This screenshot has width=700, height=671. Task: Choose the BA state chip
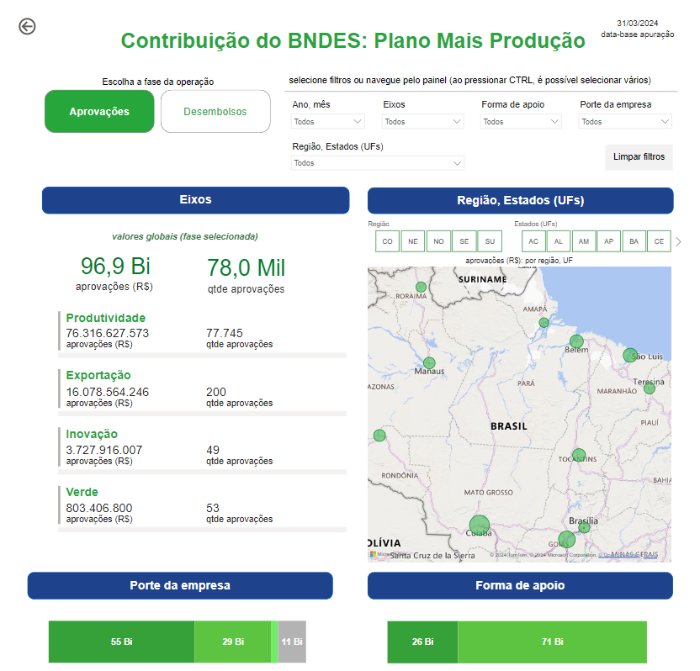(633, 242)
